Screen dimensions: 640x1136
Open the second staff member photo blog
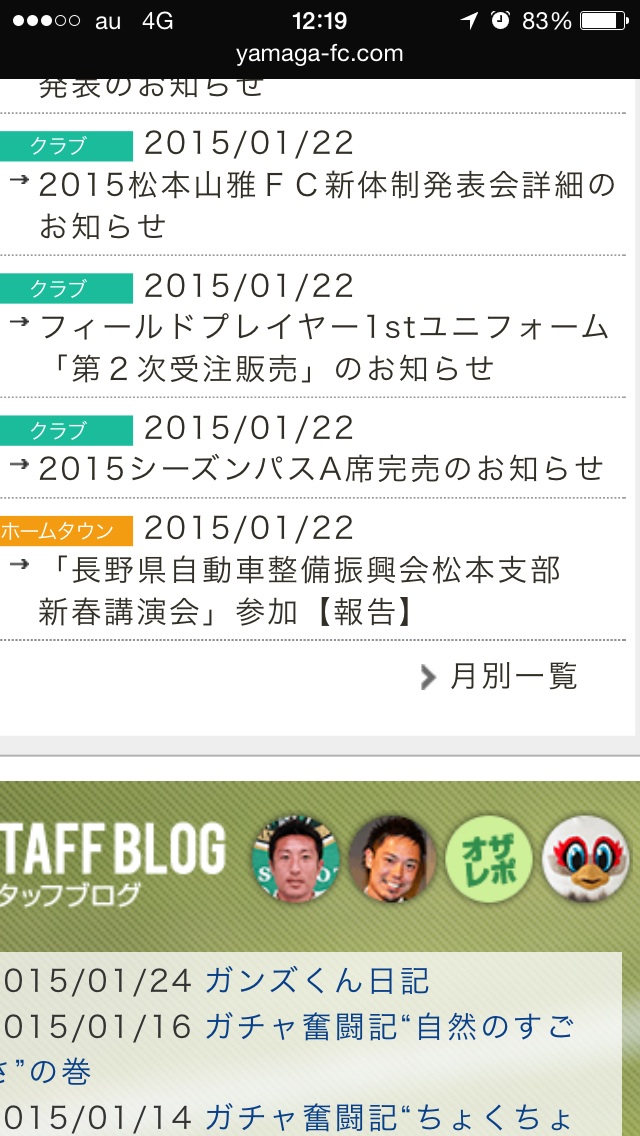coord(392,857)
